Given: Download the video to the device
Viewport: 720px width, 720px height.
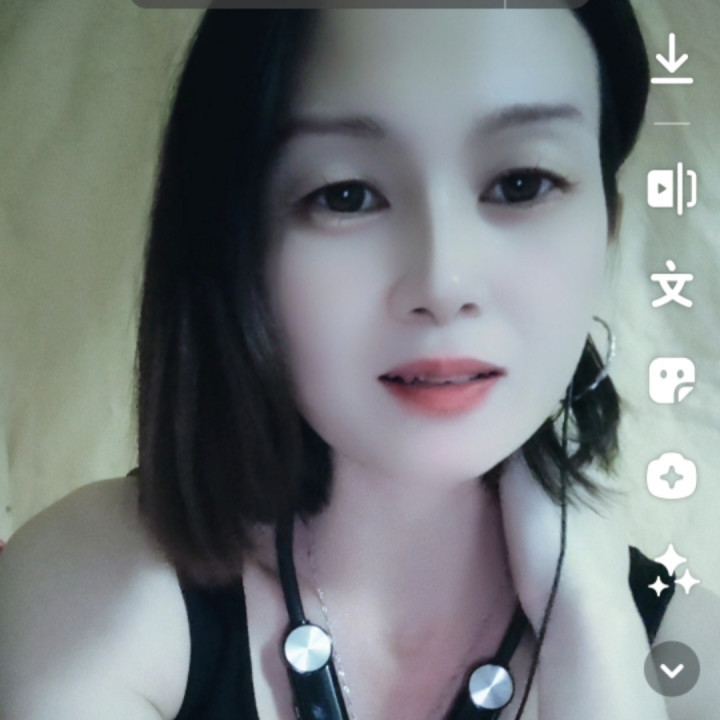Looking at the screenshot, I should pos(672,60).
